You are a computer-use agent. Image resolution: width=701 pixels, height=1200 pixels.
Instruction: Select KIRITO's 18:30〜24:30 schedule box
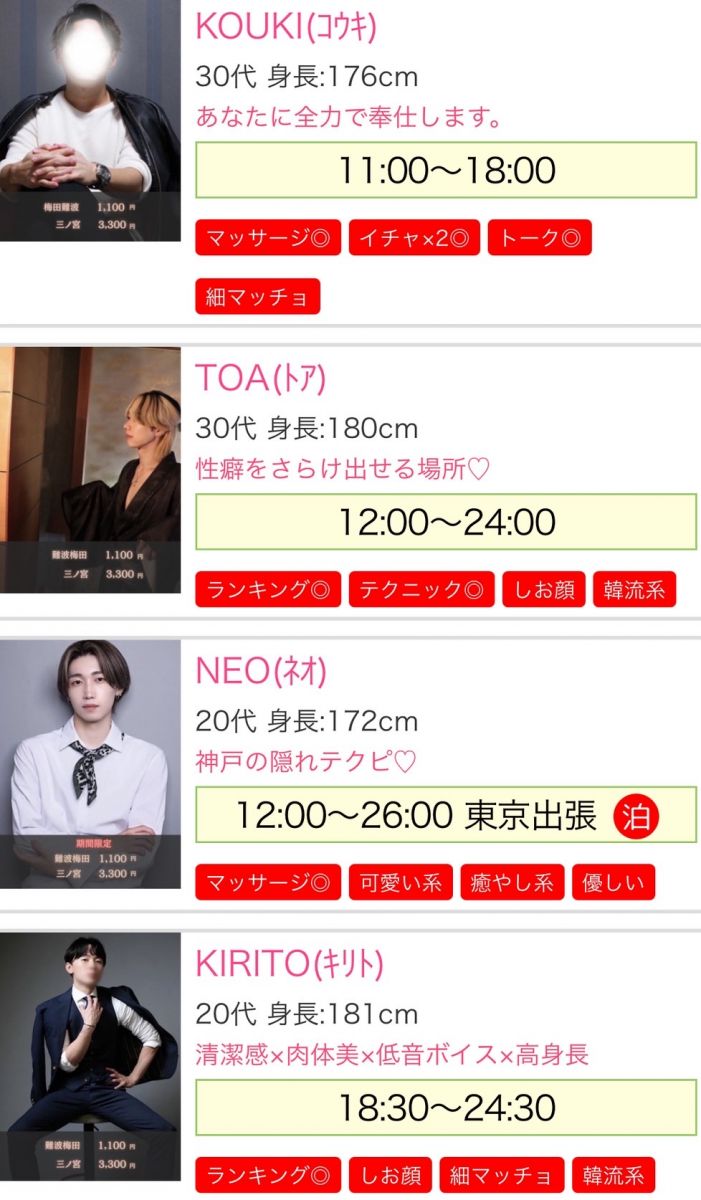[446, 1108]
